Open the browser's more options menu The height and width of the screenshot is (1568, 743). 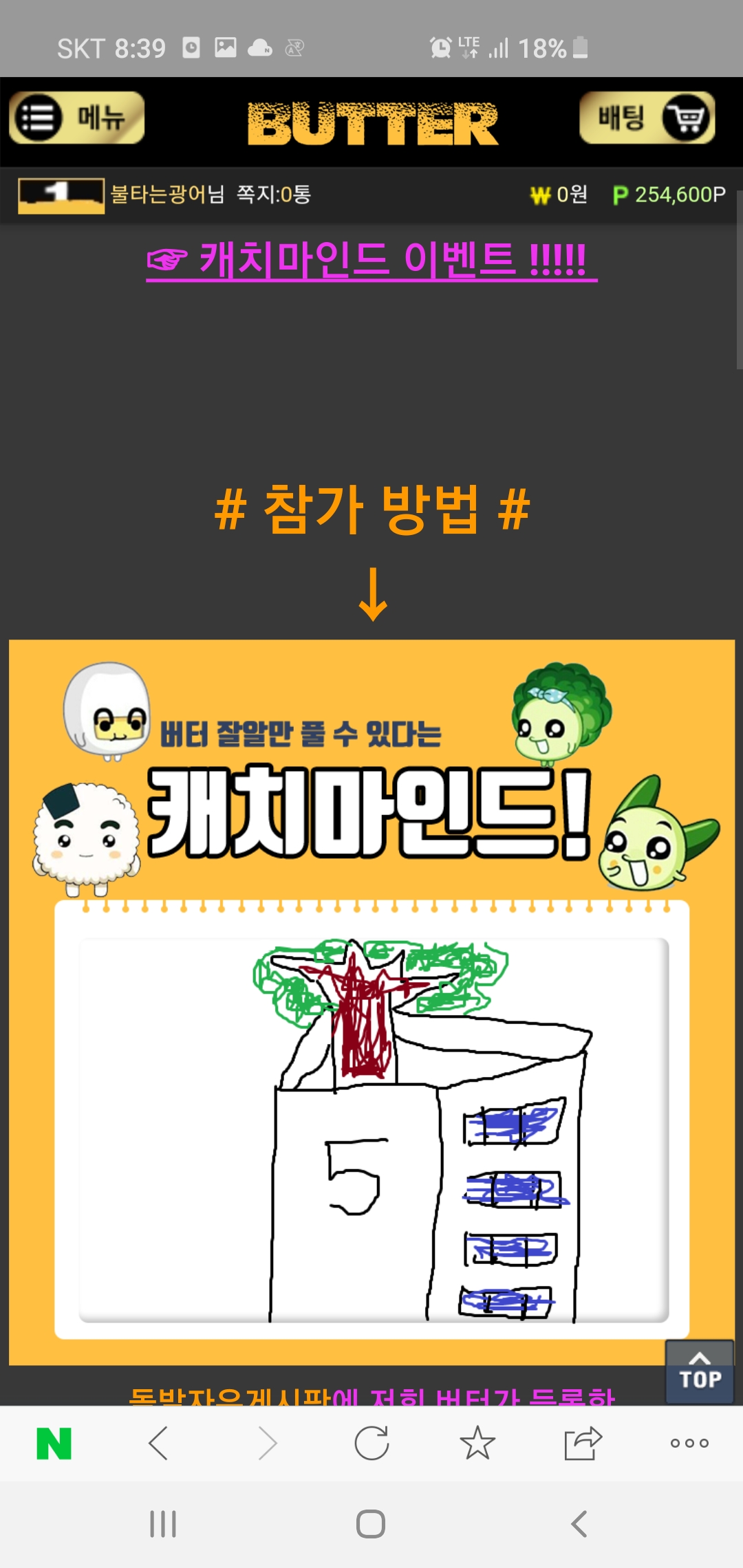(x=689, y=1444)
